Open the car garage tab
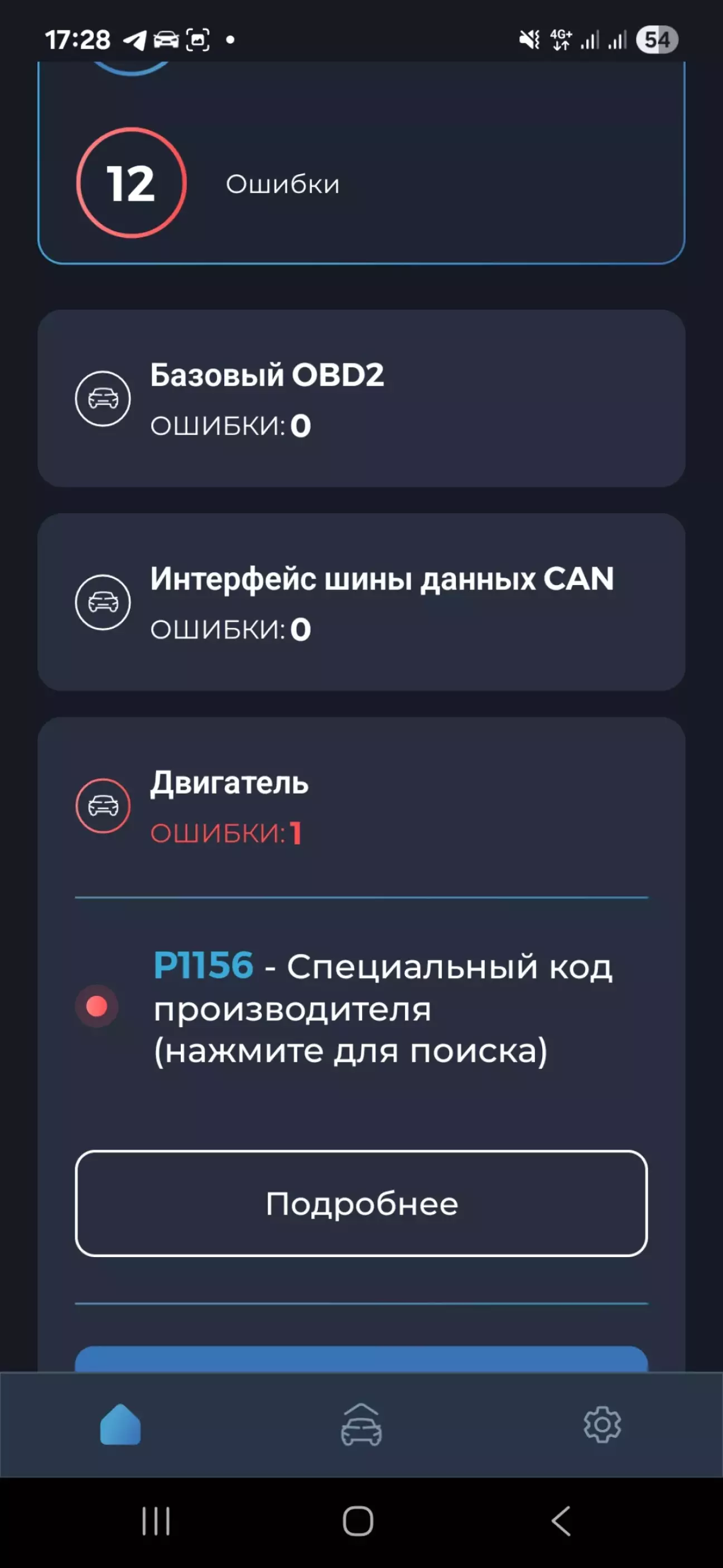The height and width of the screenshot is (1568, 723). (361, 1425)
